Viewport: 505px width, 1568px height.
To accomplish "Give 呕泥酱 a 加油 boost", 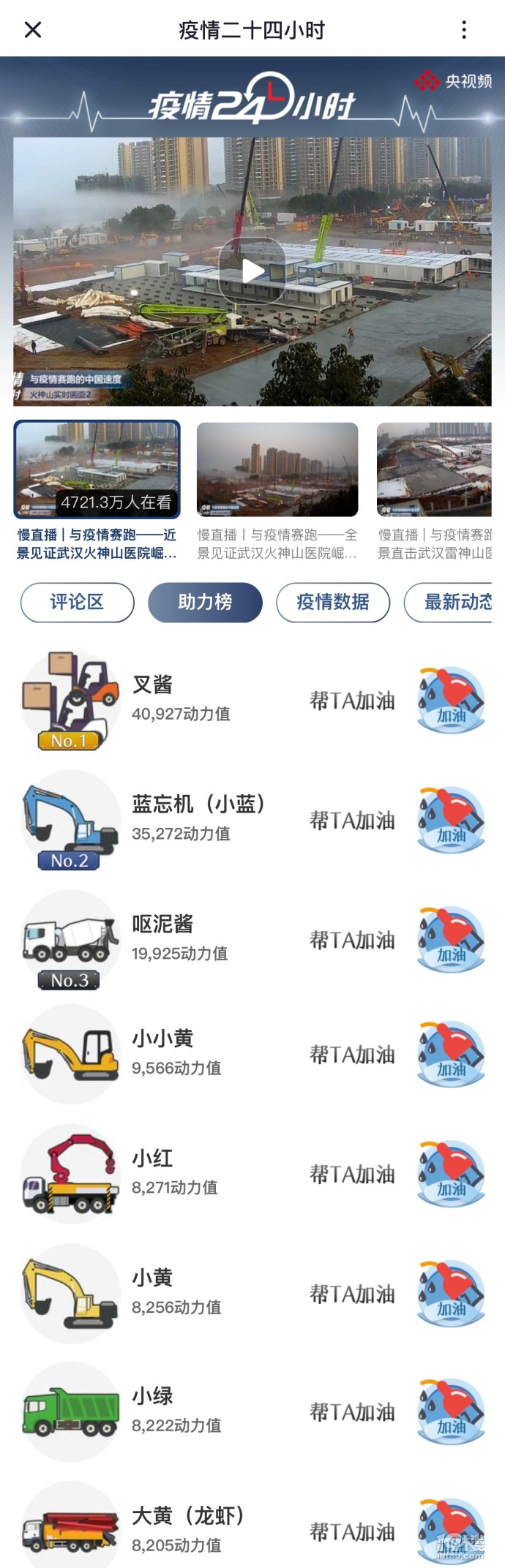I will pos(451,941).
